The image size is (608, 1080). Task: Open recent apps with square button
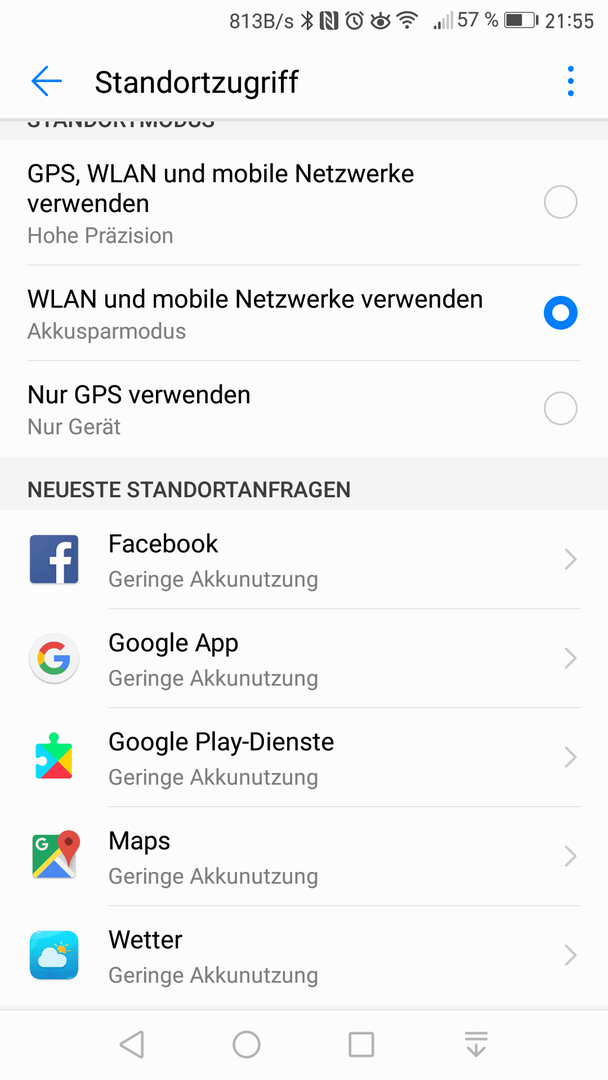pos(361,1044)
